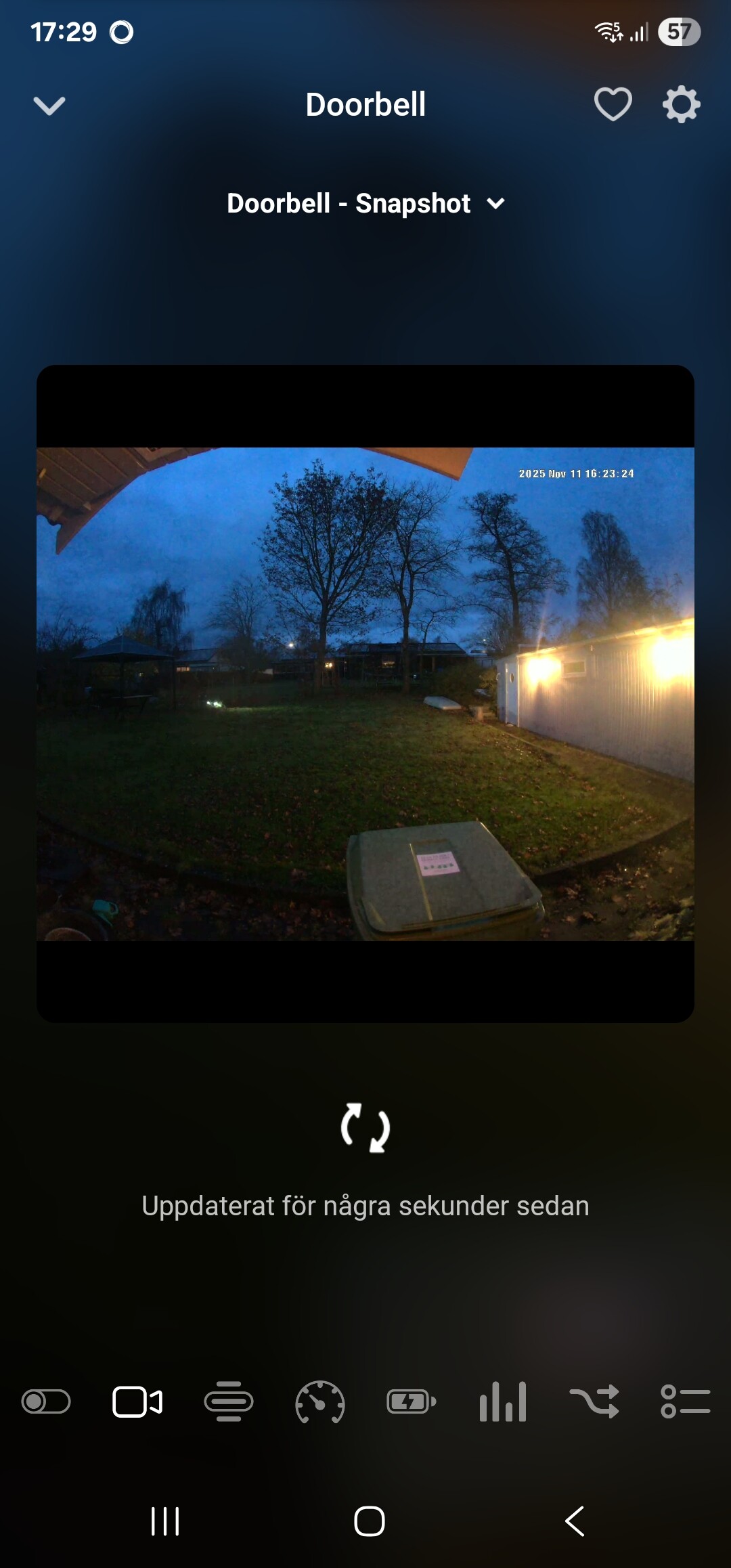Open recent apps from the navigation bar

(165, 1521)
